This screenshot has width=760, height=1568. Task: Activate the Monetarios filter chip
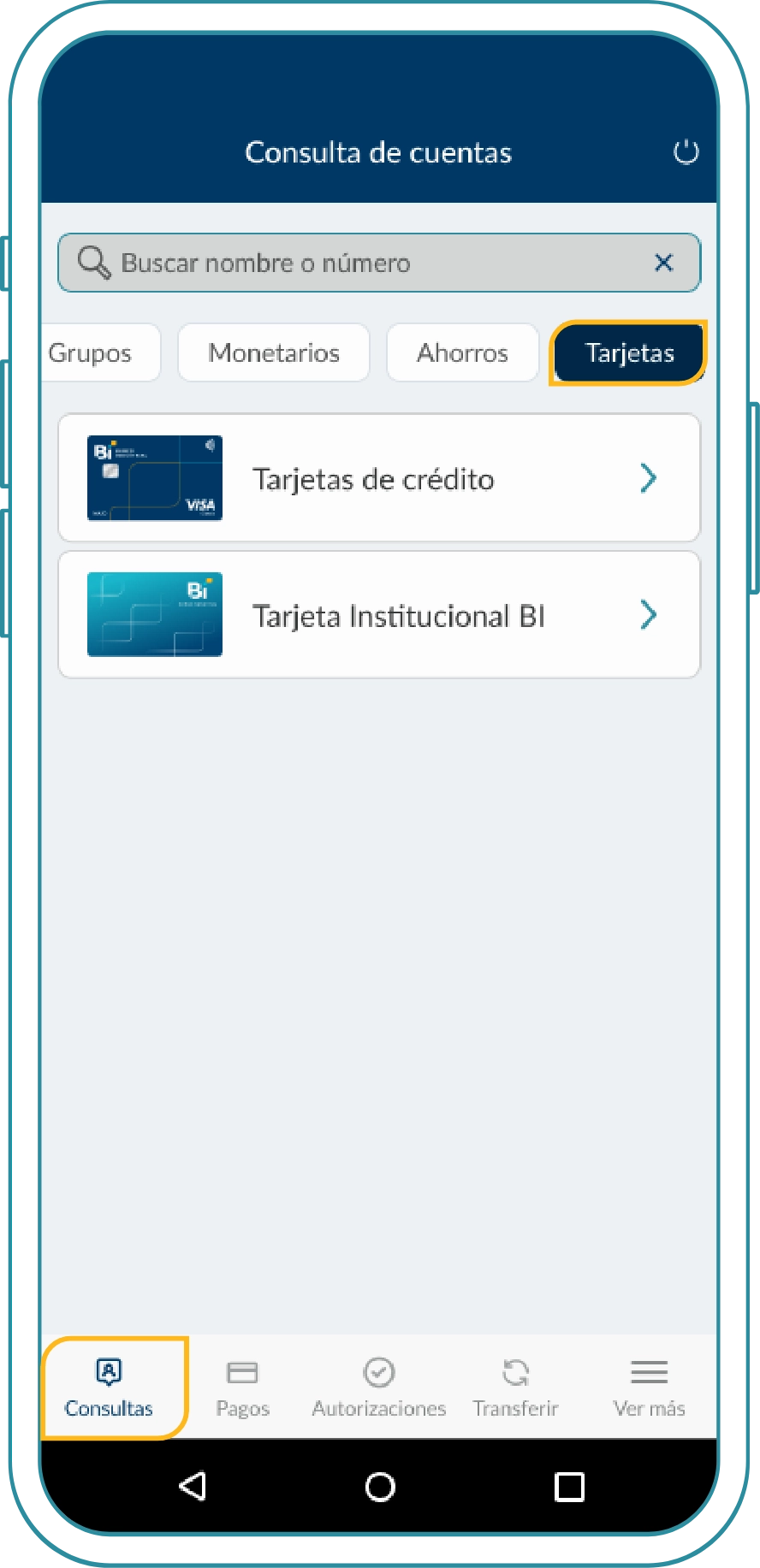click(273, 352)
